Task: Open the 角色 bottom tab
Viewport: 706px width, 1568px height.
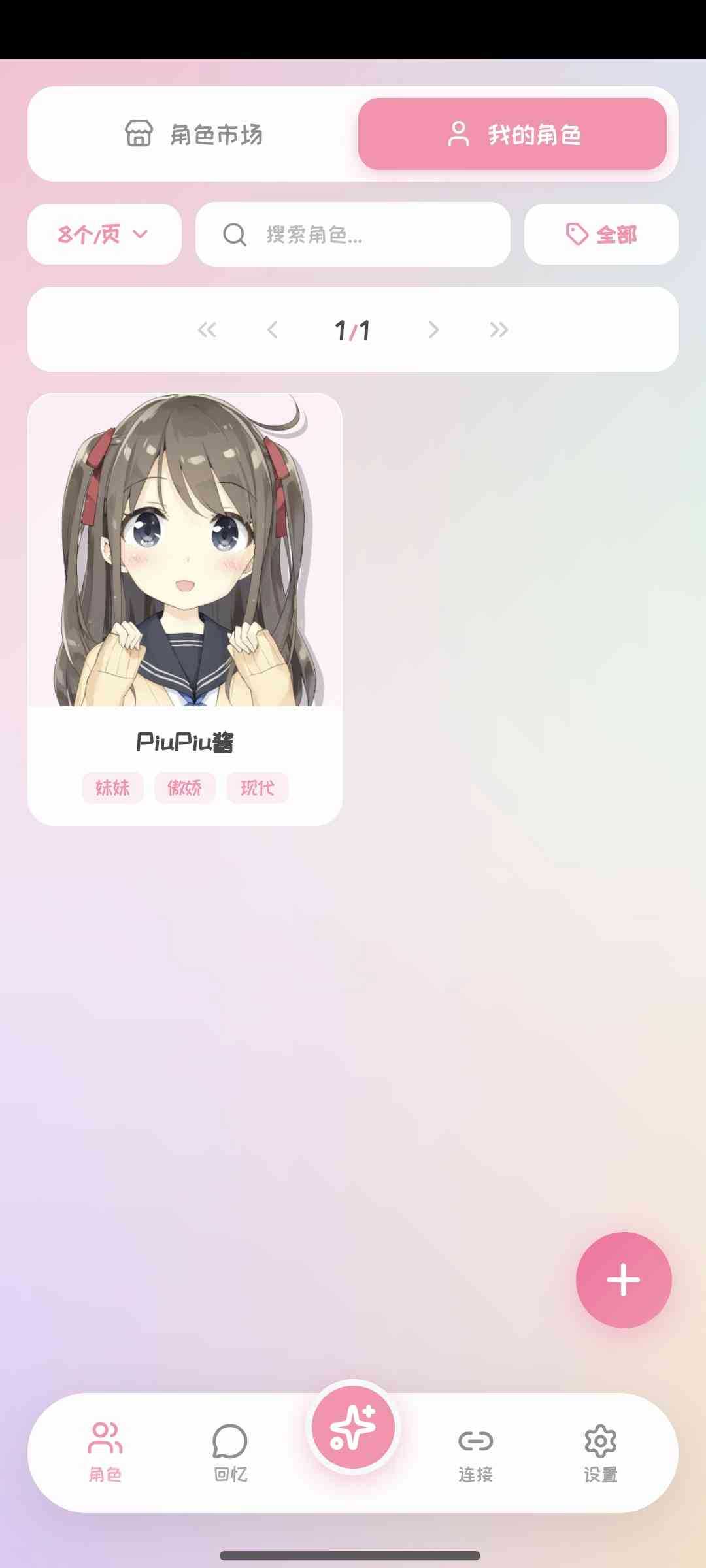Action: (105, 1452)
